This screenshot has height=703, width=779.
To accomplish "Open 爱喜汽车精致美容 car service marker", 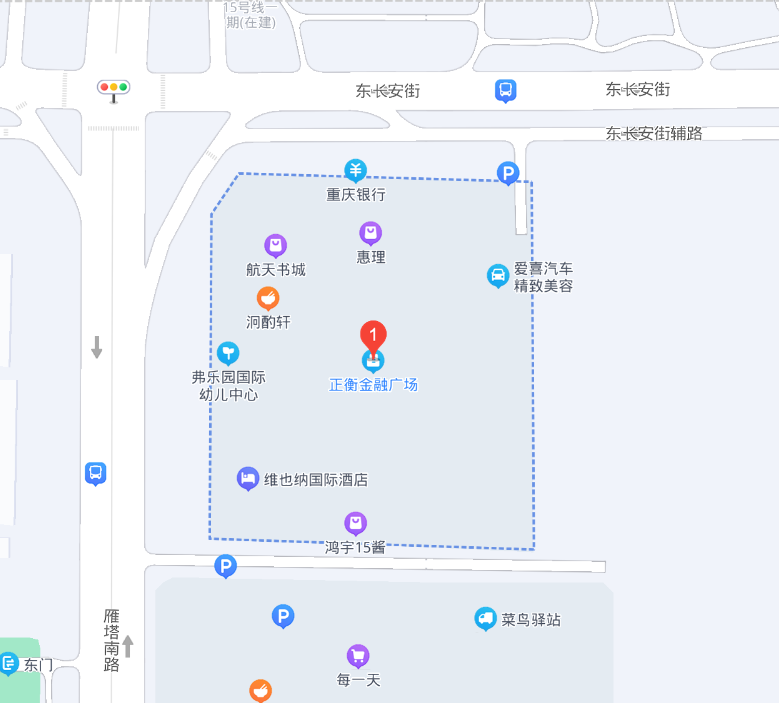I will (498, 275).
